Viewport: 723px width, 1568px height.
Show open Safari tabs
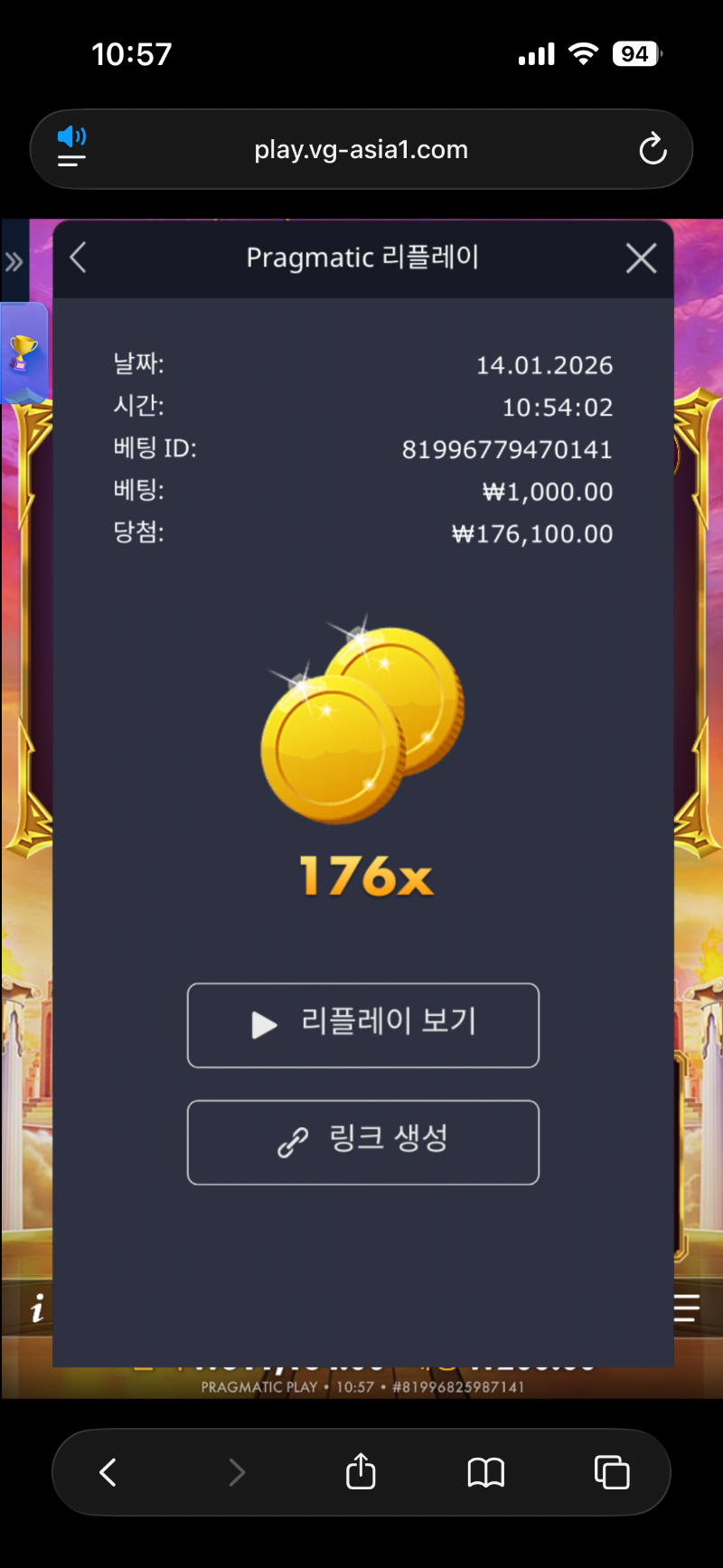612,1472
